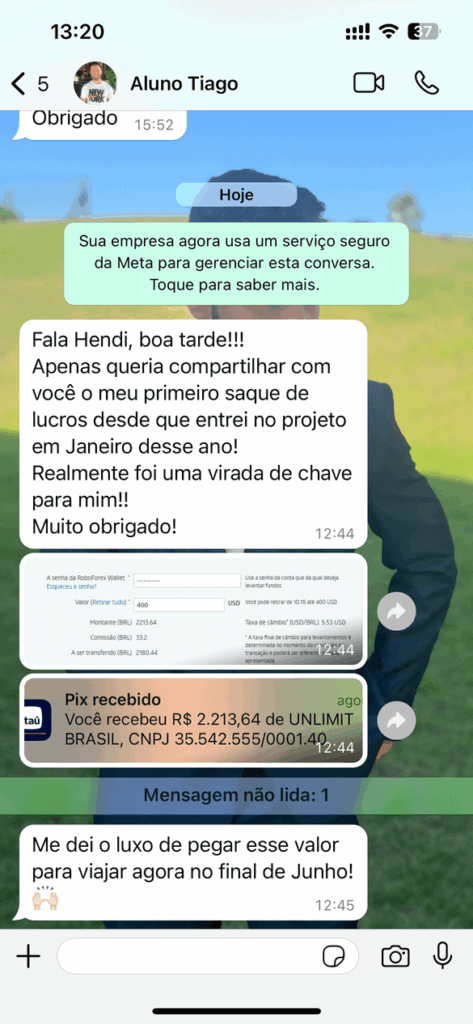Forward the Pix recebido image
473x1024 pixels.
tap(397, 720)
